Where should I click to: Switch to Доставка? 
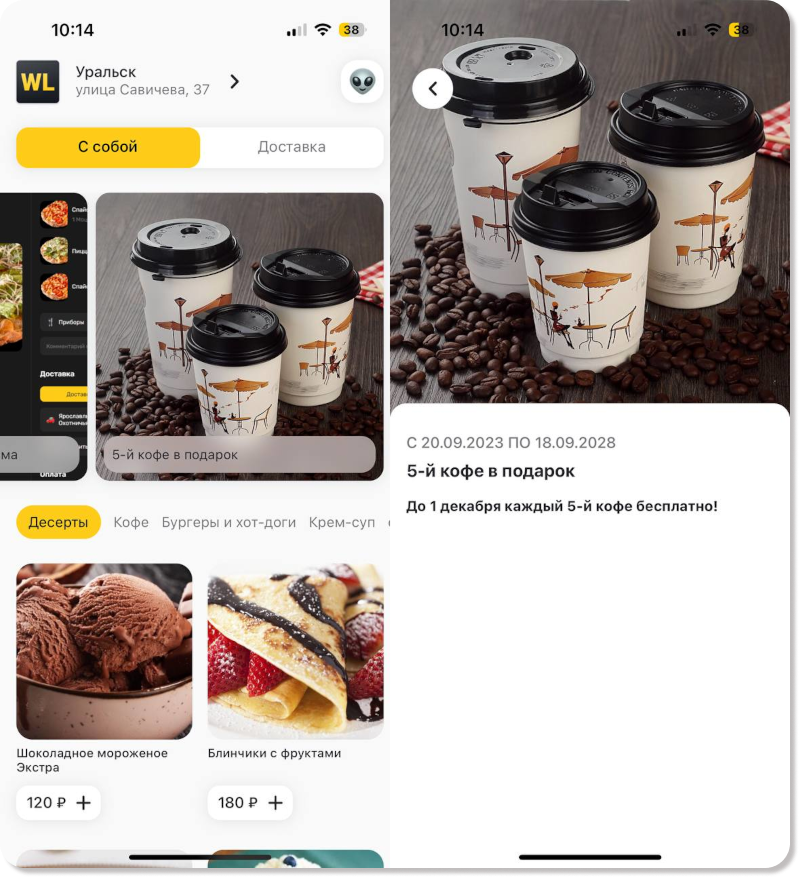pyautogui.click(x=292, y=147)
